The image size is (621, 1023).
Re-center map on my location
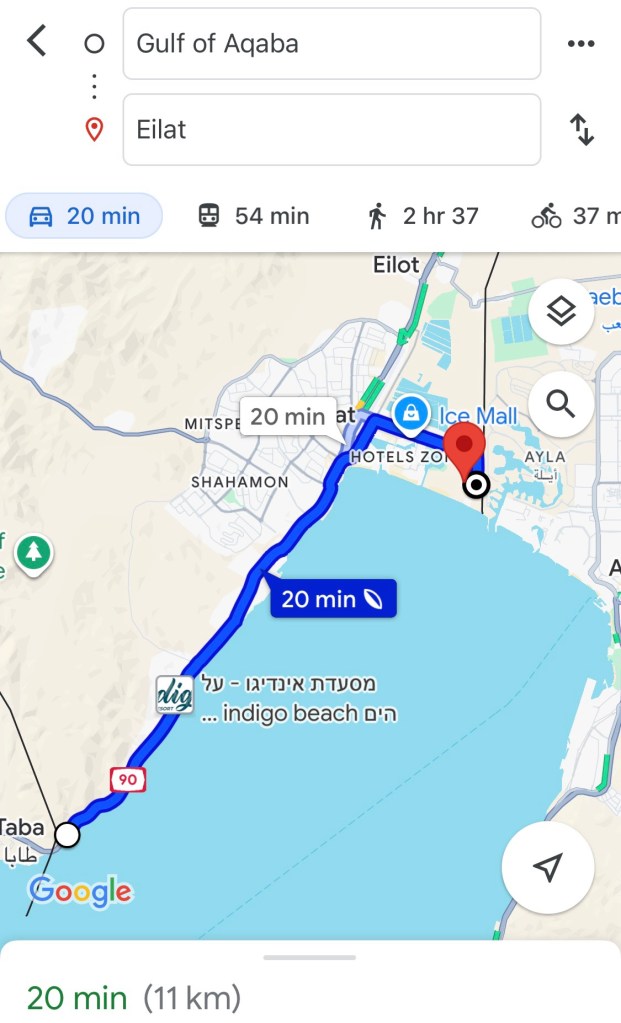click(x=547, y=867)
